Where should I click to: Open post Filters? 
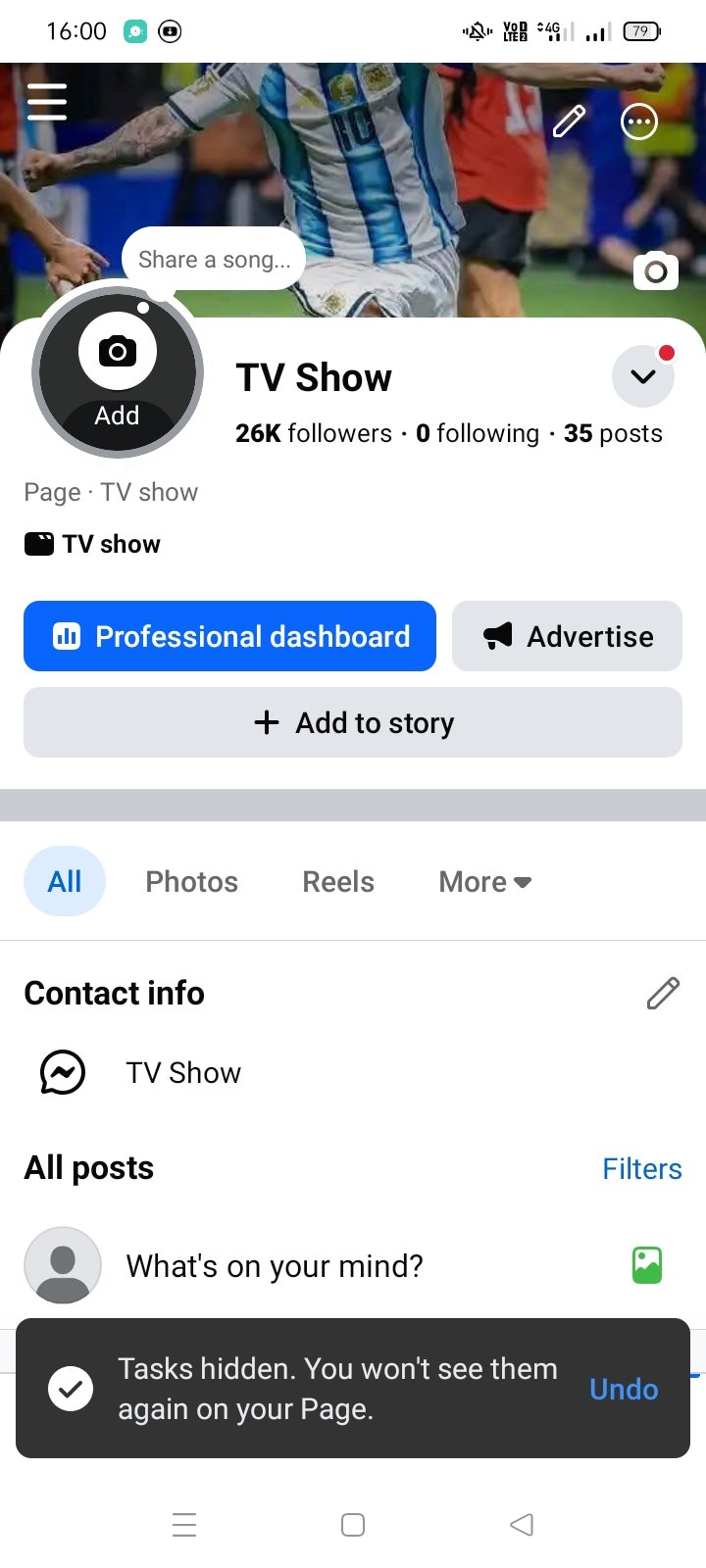tap(642, 1168)
